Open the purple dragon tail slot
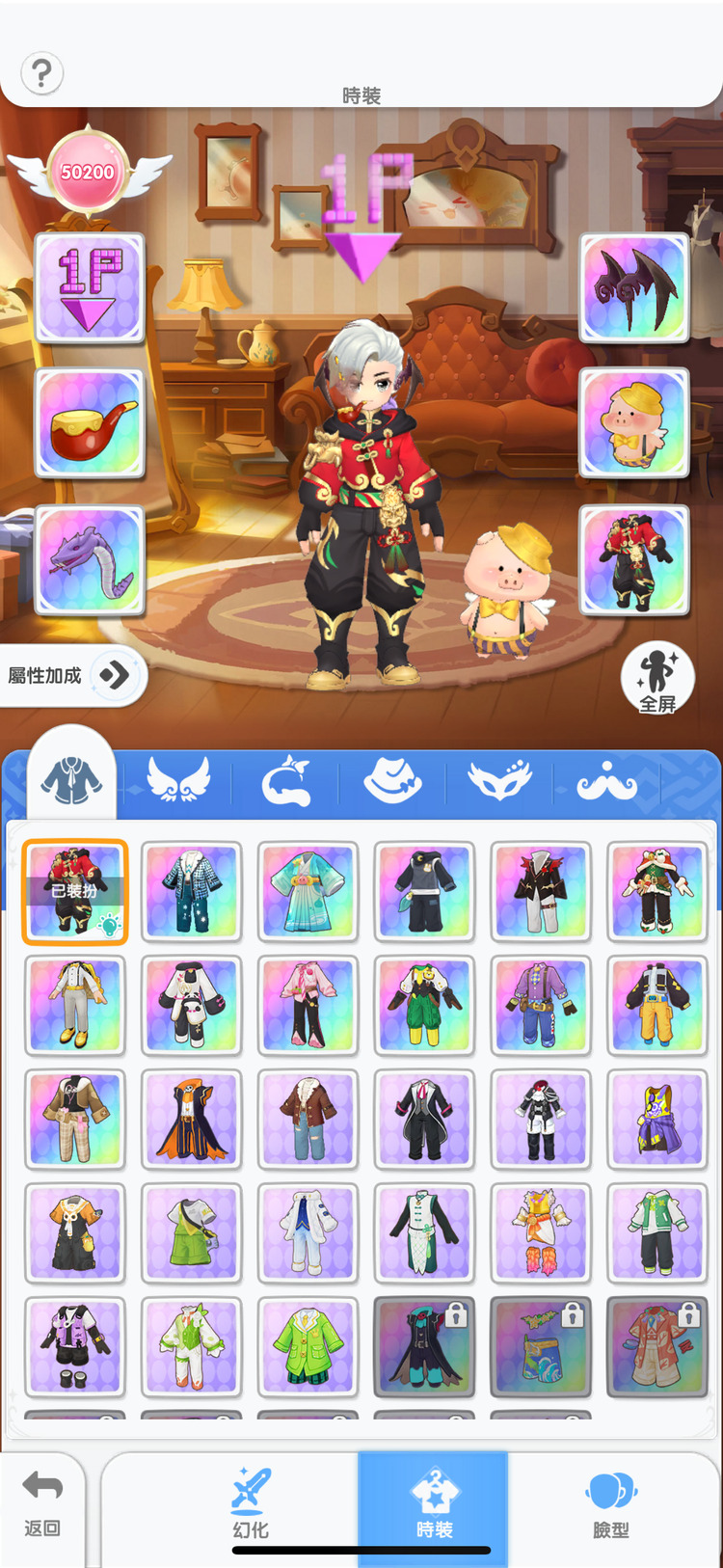723x1568 pixels. [x=90, y=559]
